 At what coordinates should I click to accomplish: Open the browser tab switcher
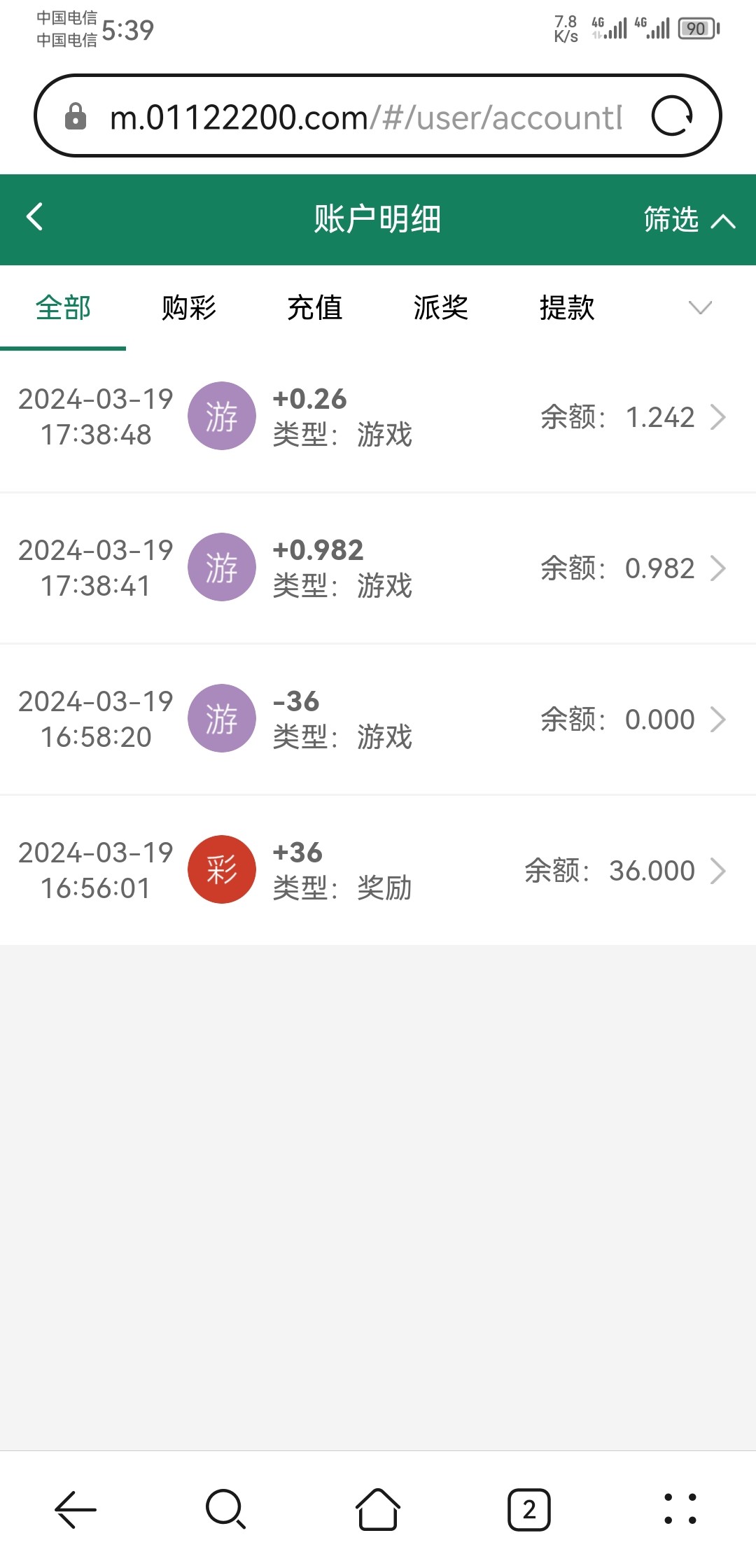(528, 1510)
